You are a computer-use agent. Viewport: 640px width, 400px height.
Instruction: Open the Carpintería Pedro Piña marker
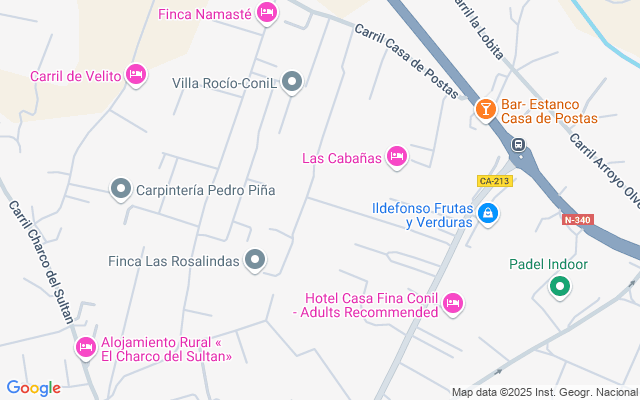click(x=121, y=188)
